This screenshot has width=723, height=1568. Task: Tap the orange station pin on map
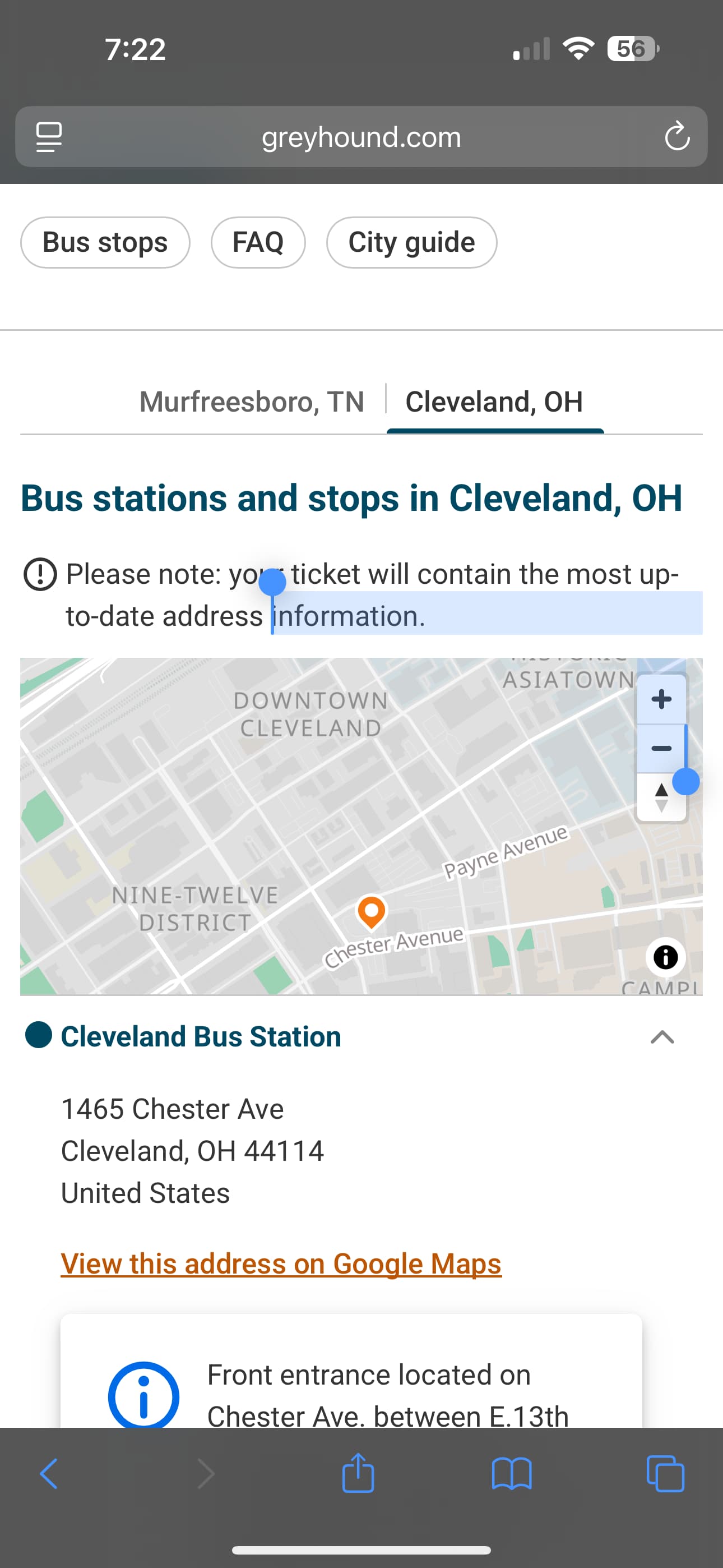point(371,911)
